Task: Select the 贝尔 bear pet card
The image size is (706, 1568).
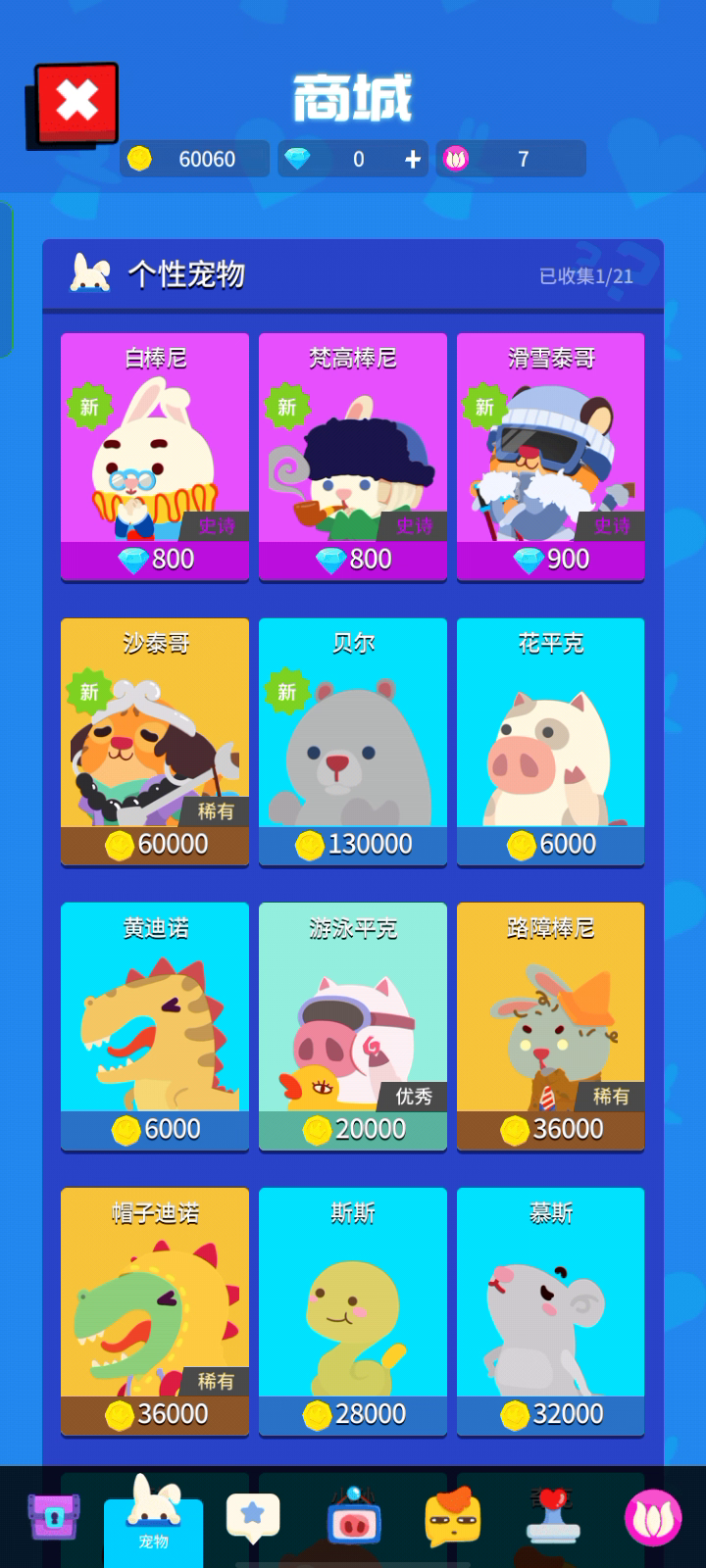Action: pyautogui.click(x=353, y=742)
